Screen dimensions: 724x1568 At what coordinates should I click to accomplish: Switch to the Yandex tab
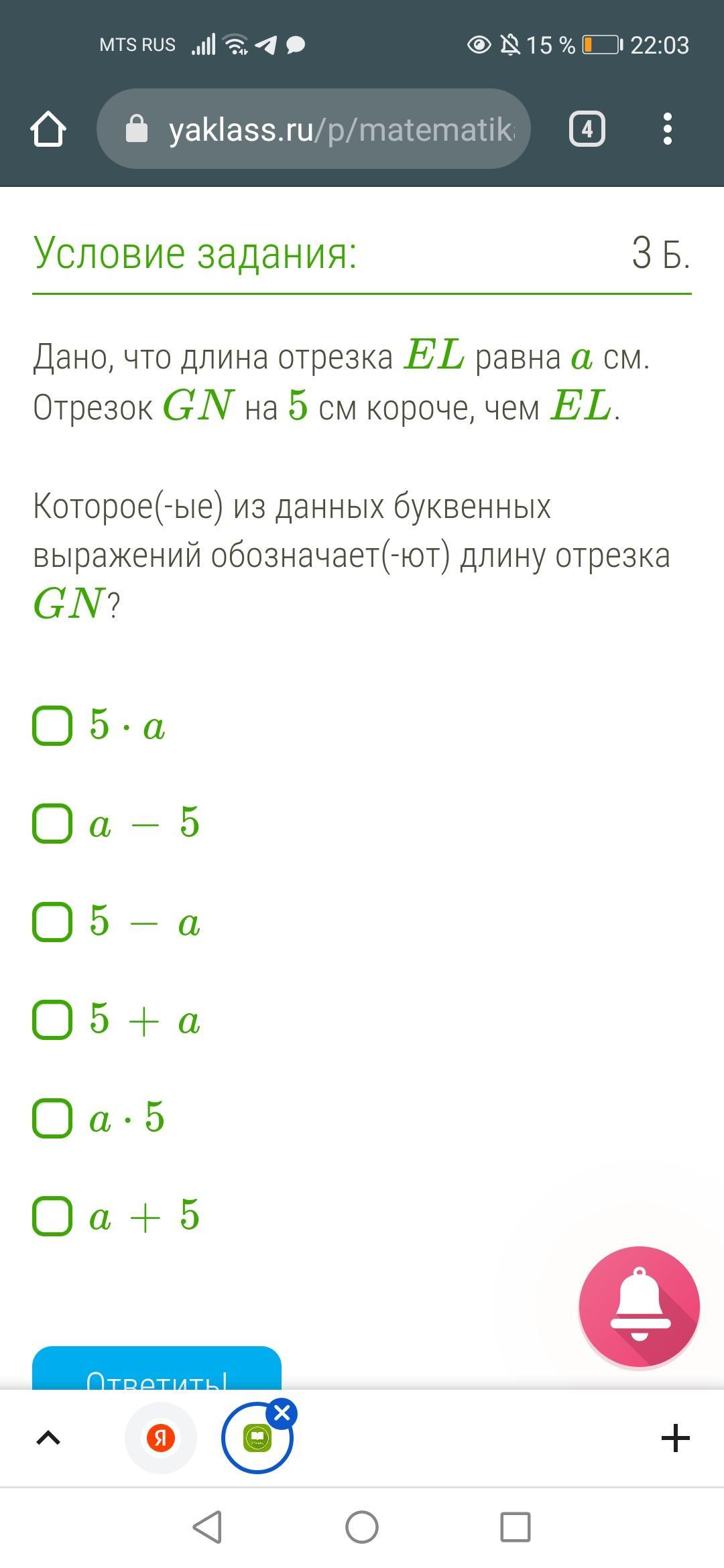161,1438
